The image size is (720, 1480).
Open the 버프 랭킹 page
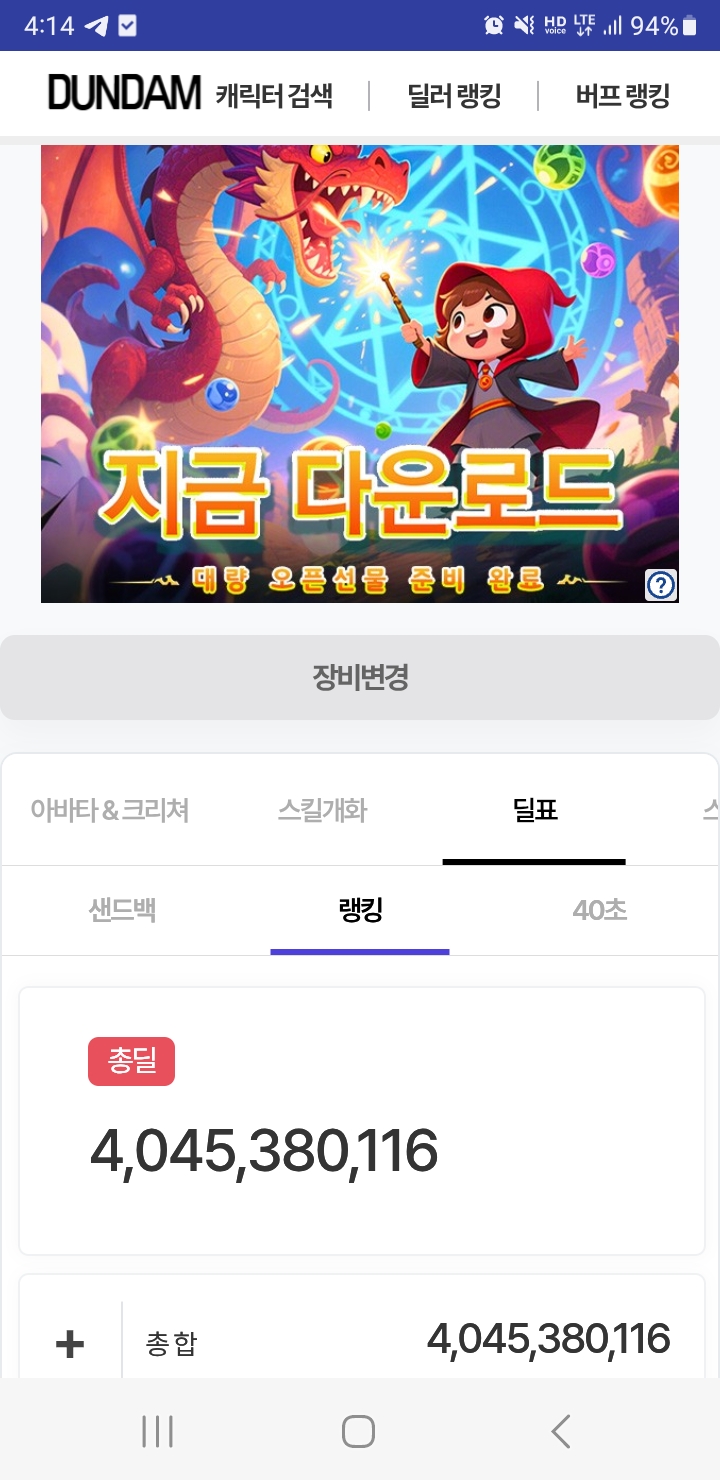[622, 96]
